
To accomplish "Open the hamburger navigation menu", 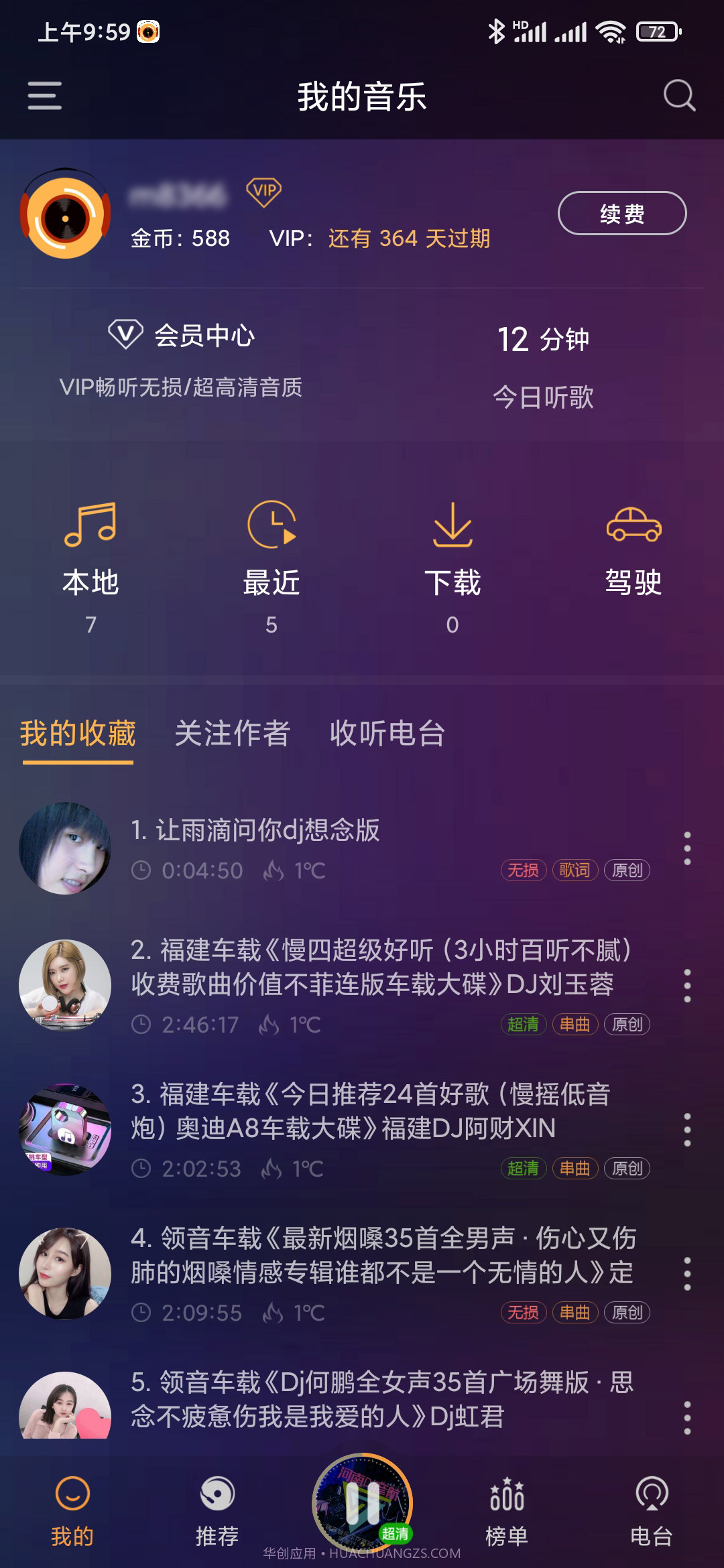I will pos(44,97).
